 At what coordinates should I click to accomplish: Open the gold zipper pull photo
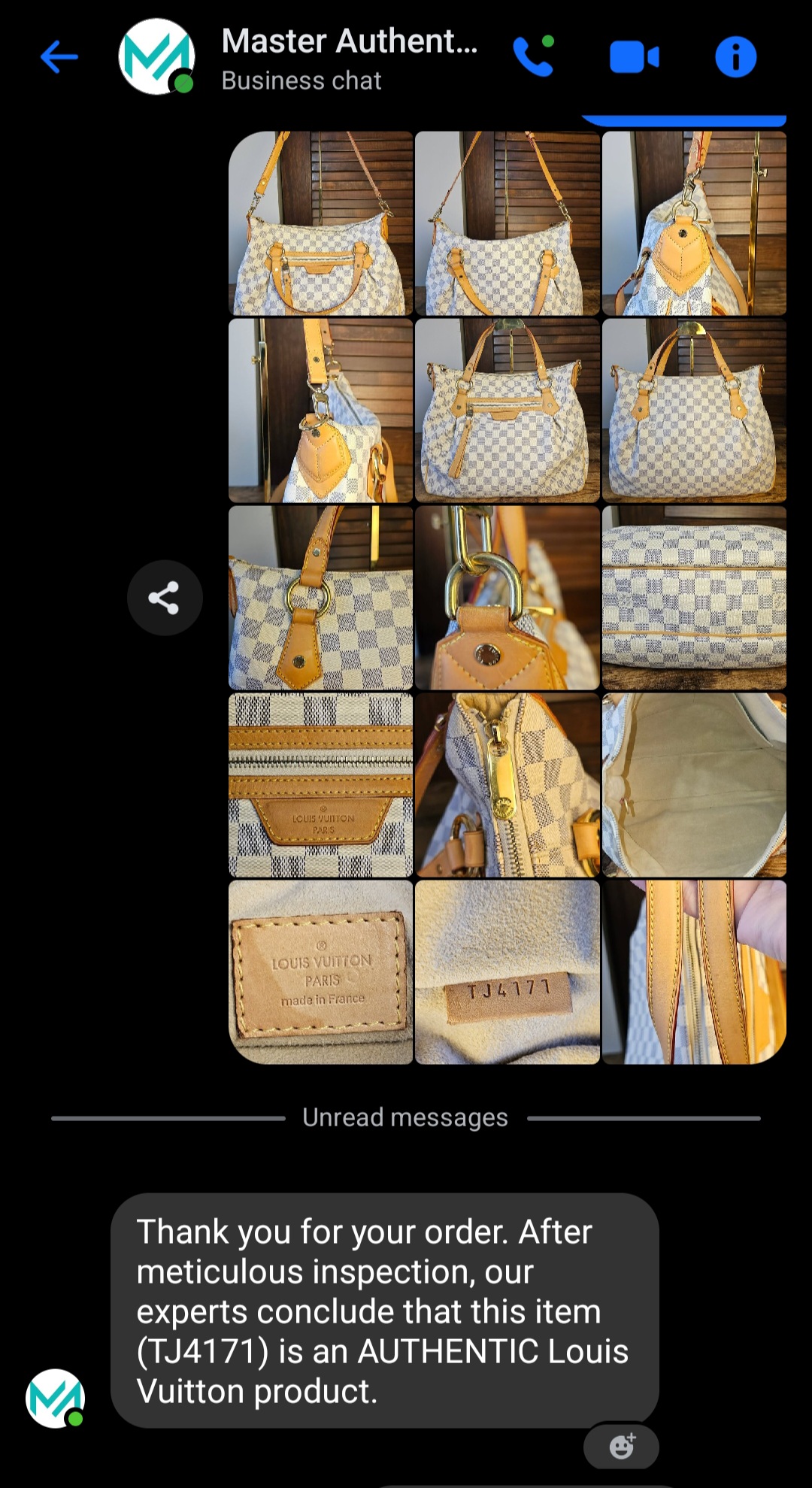click(507, 785)
